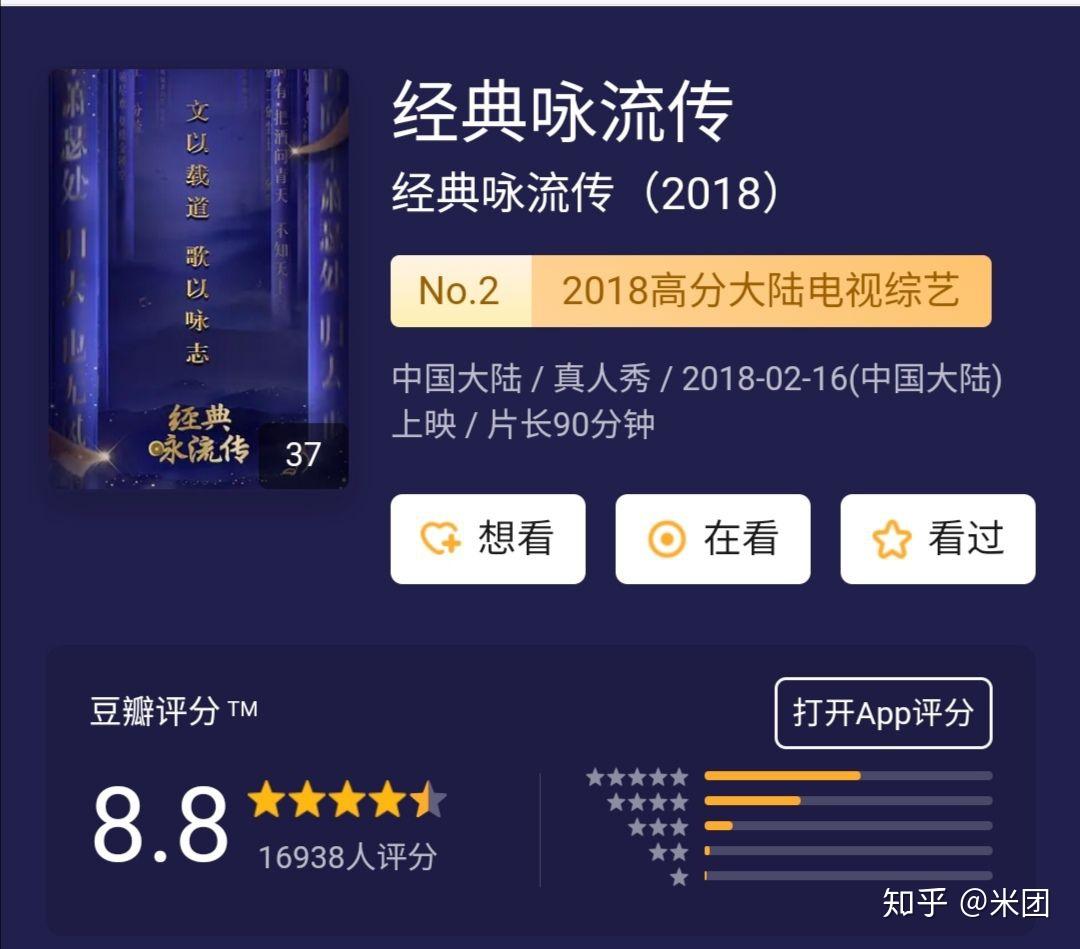The width and height of the screenshot is (1080, 949).
Task: Mark the show as 在看
Action: pos(712,539)
